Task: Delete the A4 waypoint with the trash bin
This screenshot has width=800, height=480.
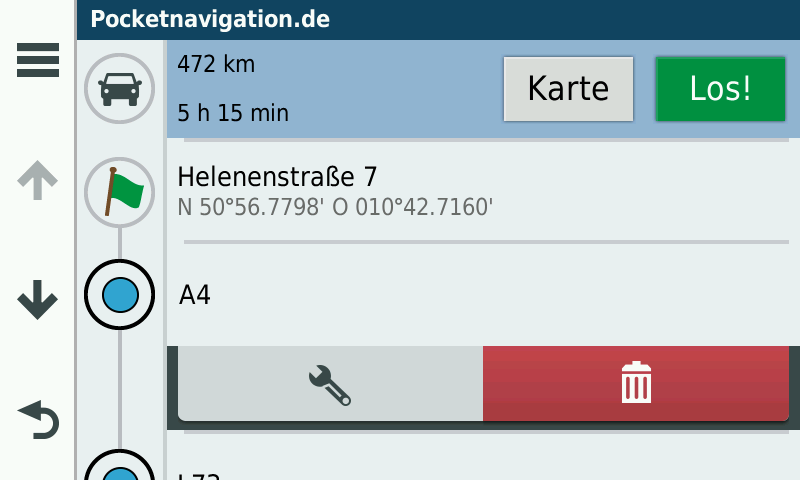Action: pos(636,384)
